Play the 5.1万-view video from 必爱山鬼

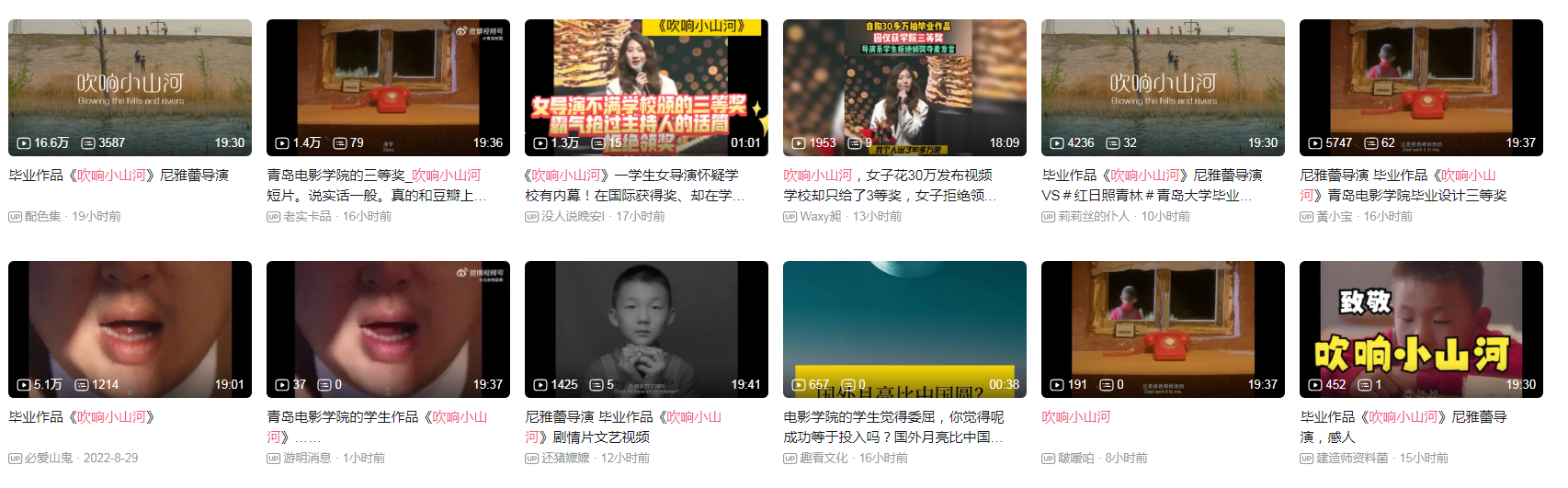pos(130,329)
